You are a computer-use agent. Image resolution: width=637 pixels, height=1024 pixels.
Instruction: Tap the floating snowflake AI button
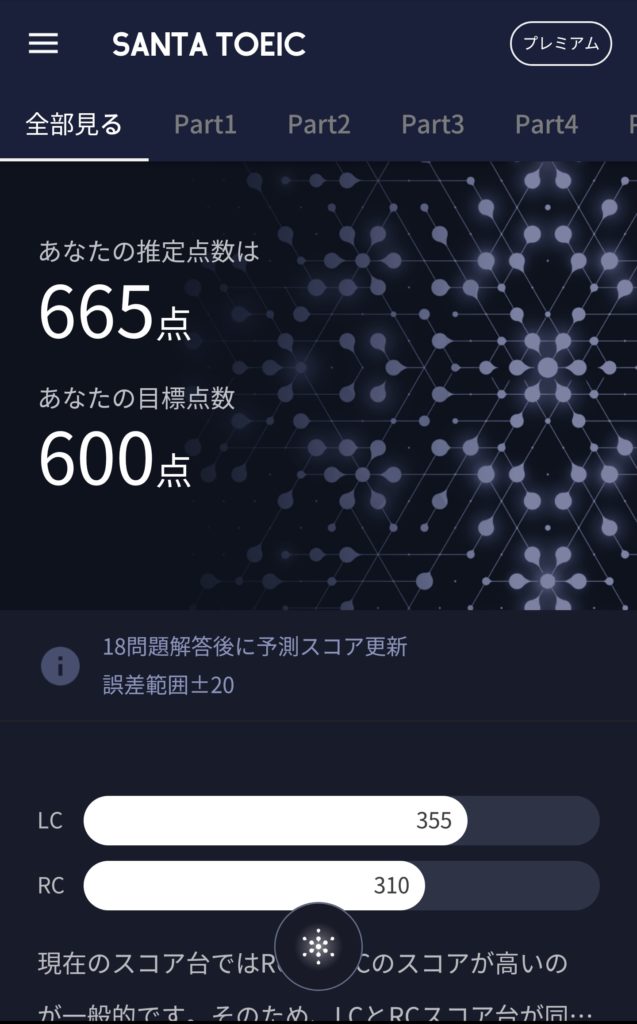(x=318, y=946)
